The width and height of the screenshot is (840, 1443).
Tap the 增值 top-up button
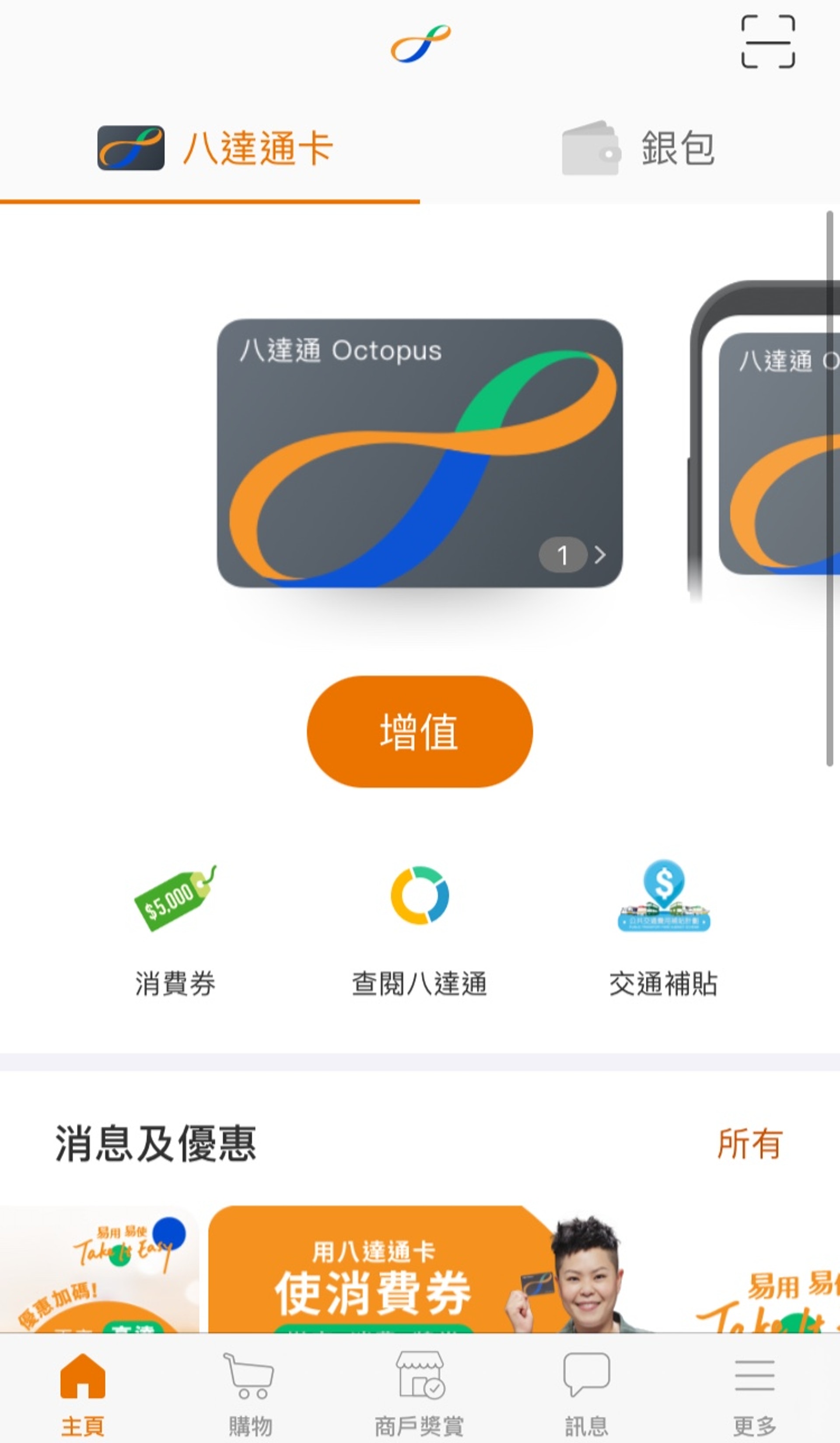tap(420, 731)
